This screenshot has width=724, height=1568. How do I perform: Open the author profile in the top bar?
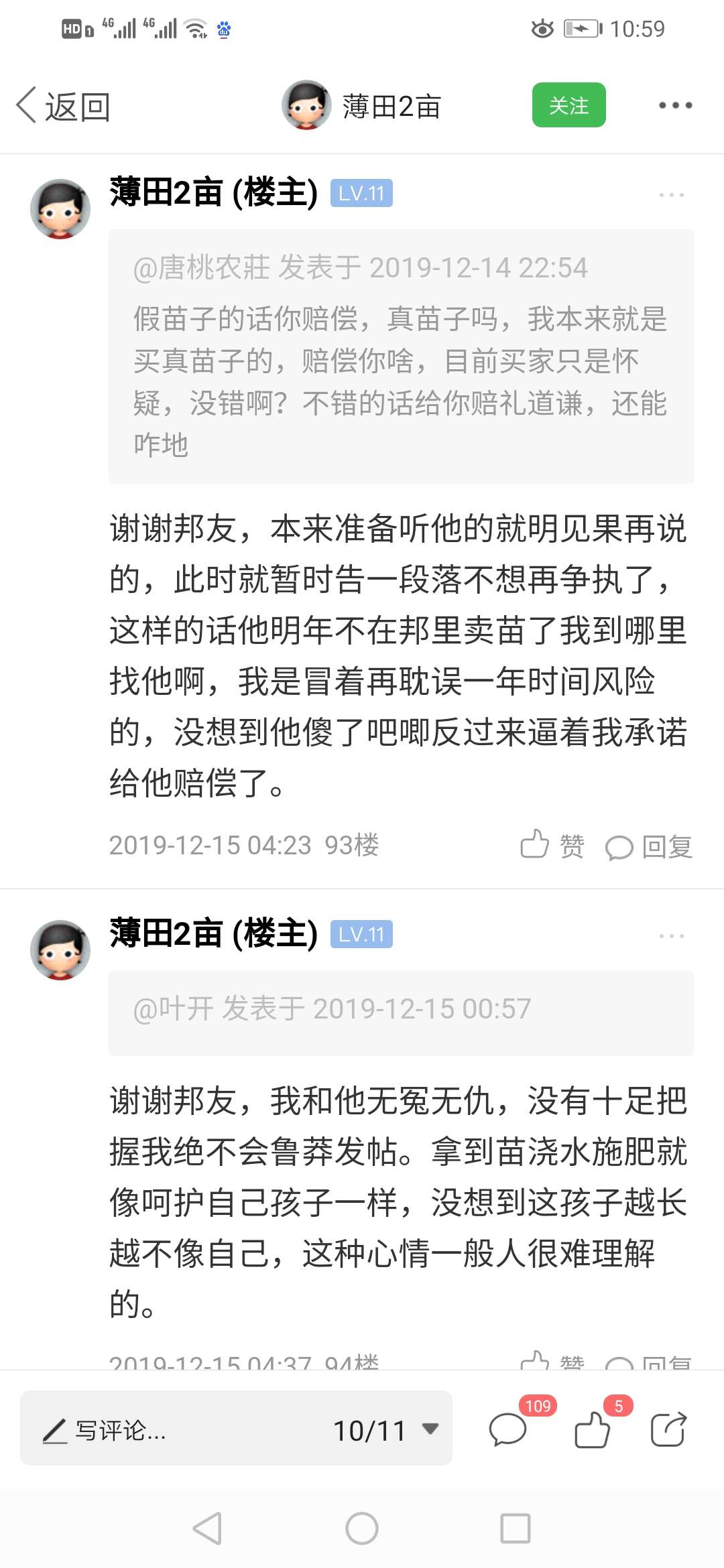pyautogui.click(x=361, y=105)
